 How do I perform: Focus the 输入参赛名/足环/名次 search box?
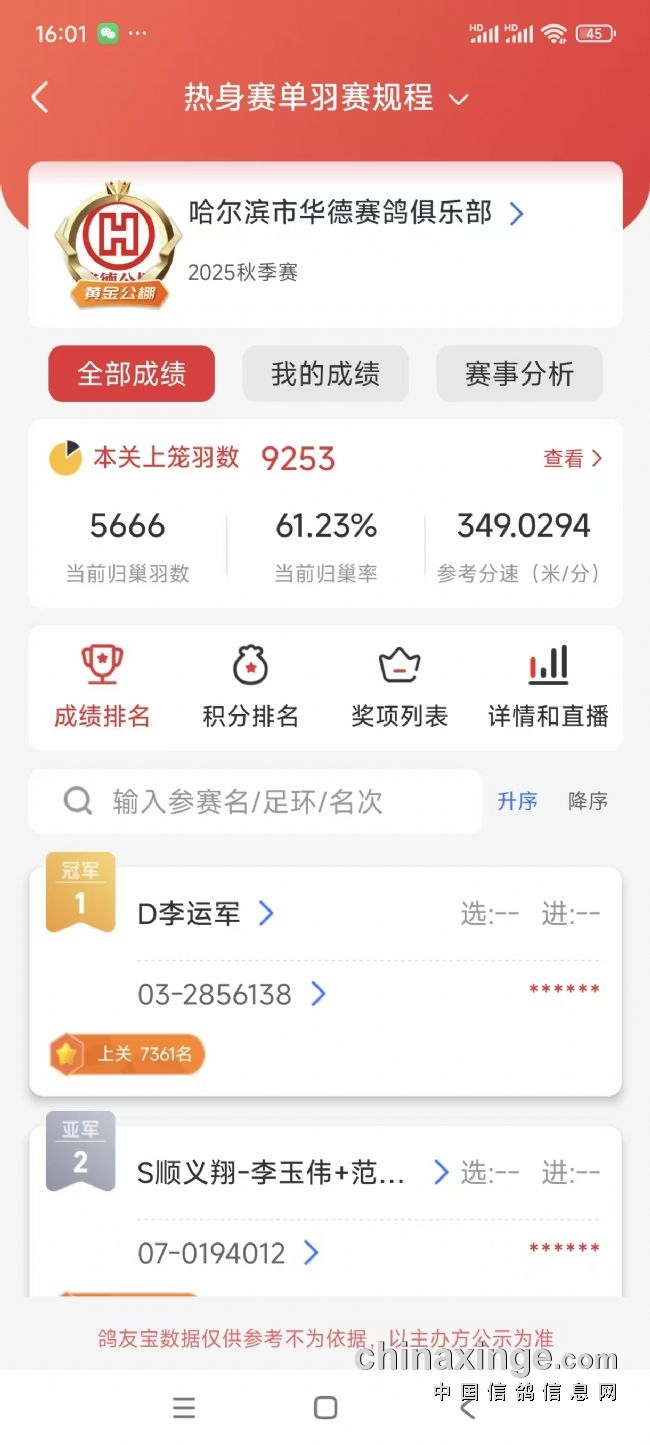click(x=255, y=801)
